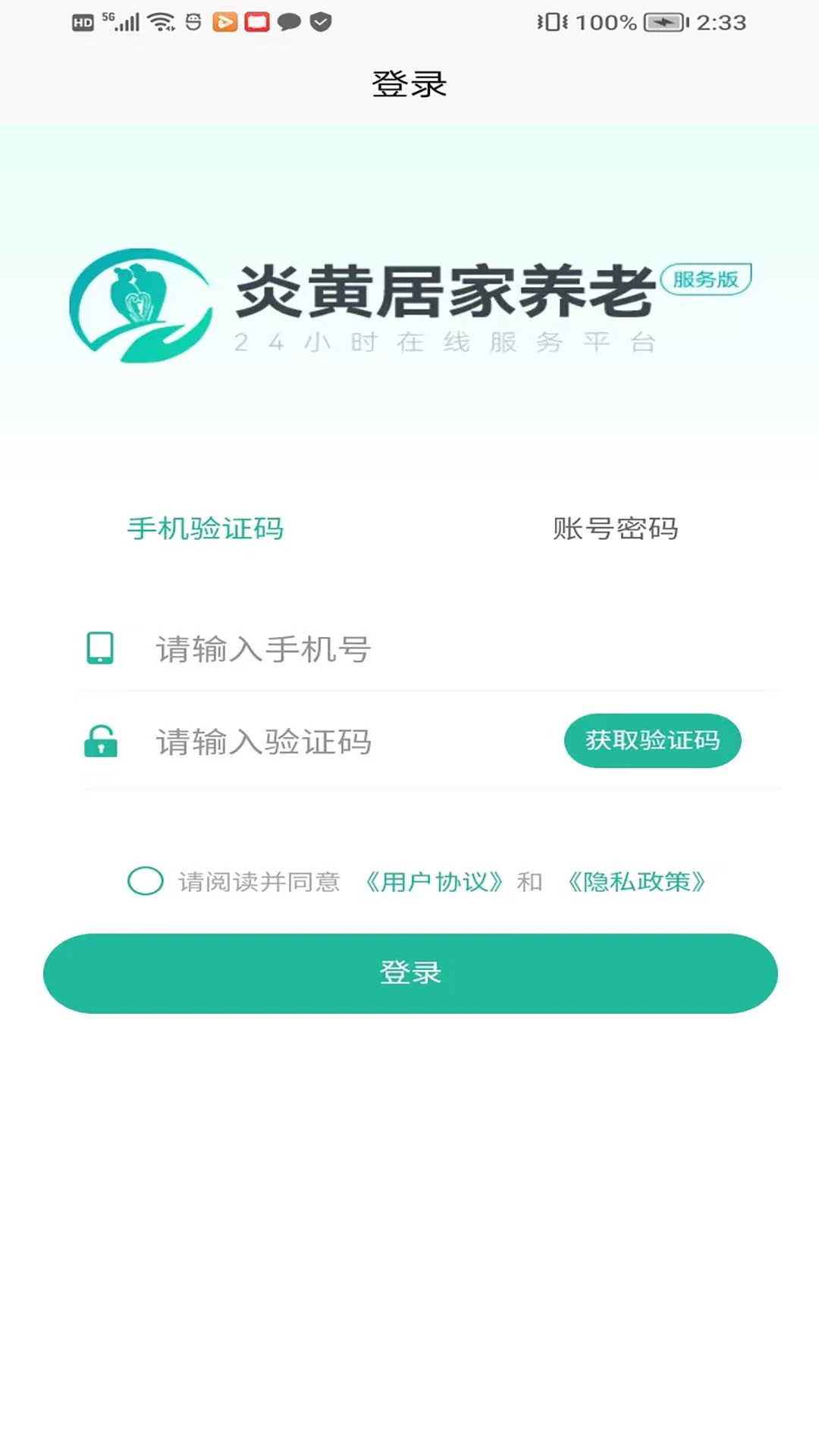
Task: Tap the shield checkmark icon in the status bar
Action: (319, 23)
